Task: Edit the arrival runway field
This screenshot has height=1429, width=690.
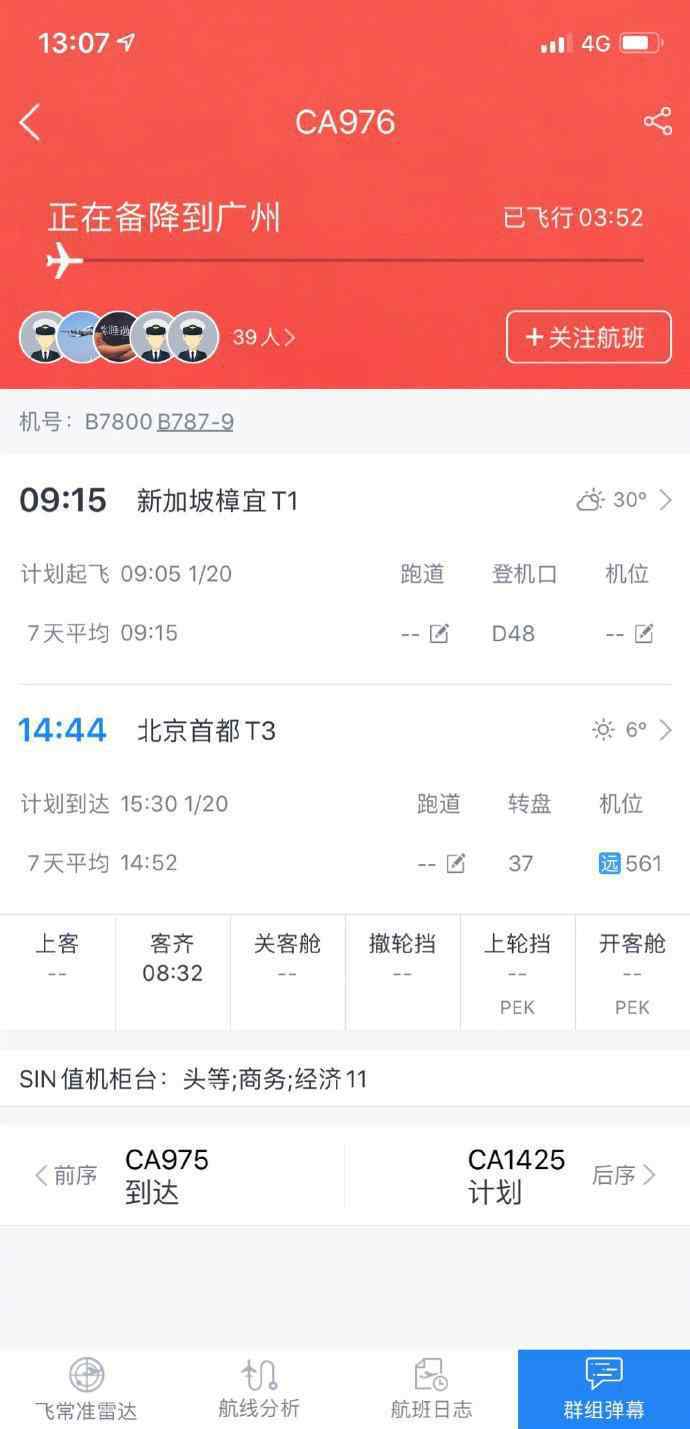Action: 442,863
